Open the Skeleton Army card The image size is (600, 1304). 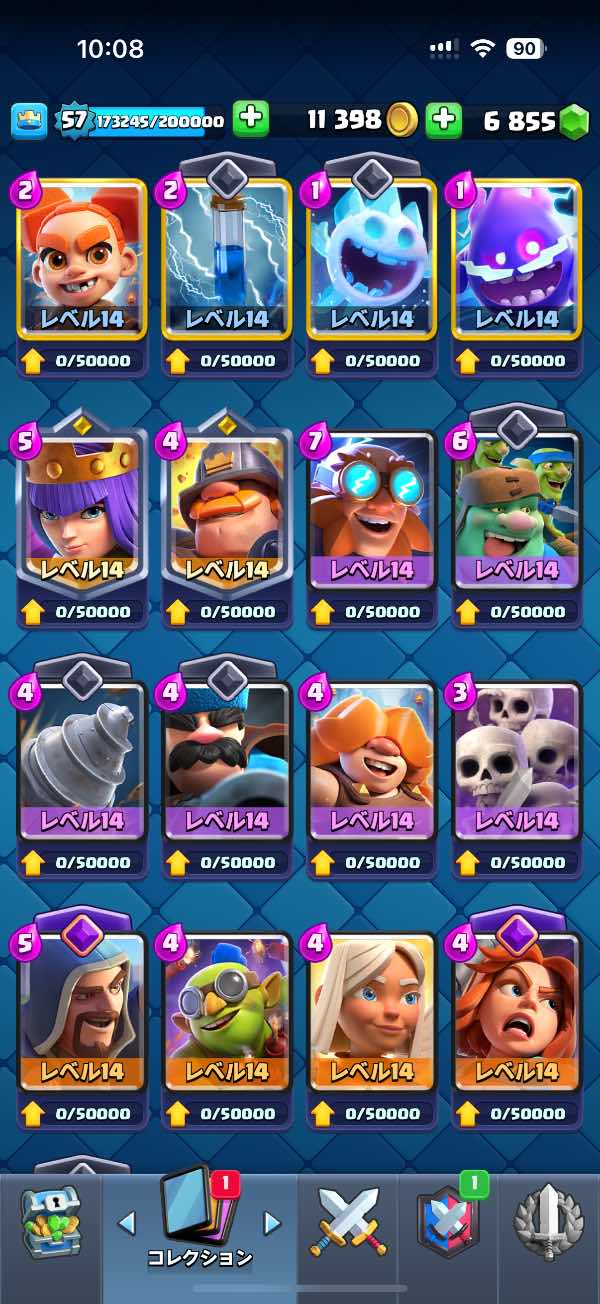tap(516, 760)
